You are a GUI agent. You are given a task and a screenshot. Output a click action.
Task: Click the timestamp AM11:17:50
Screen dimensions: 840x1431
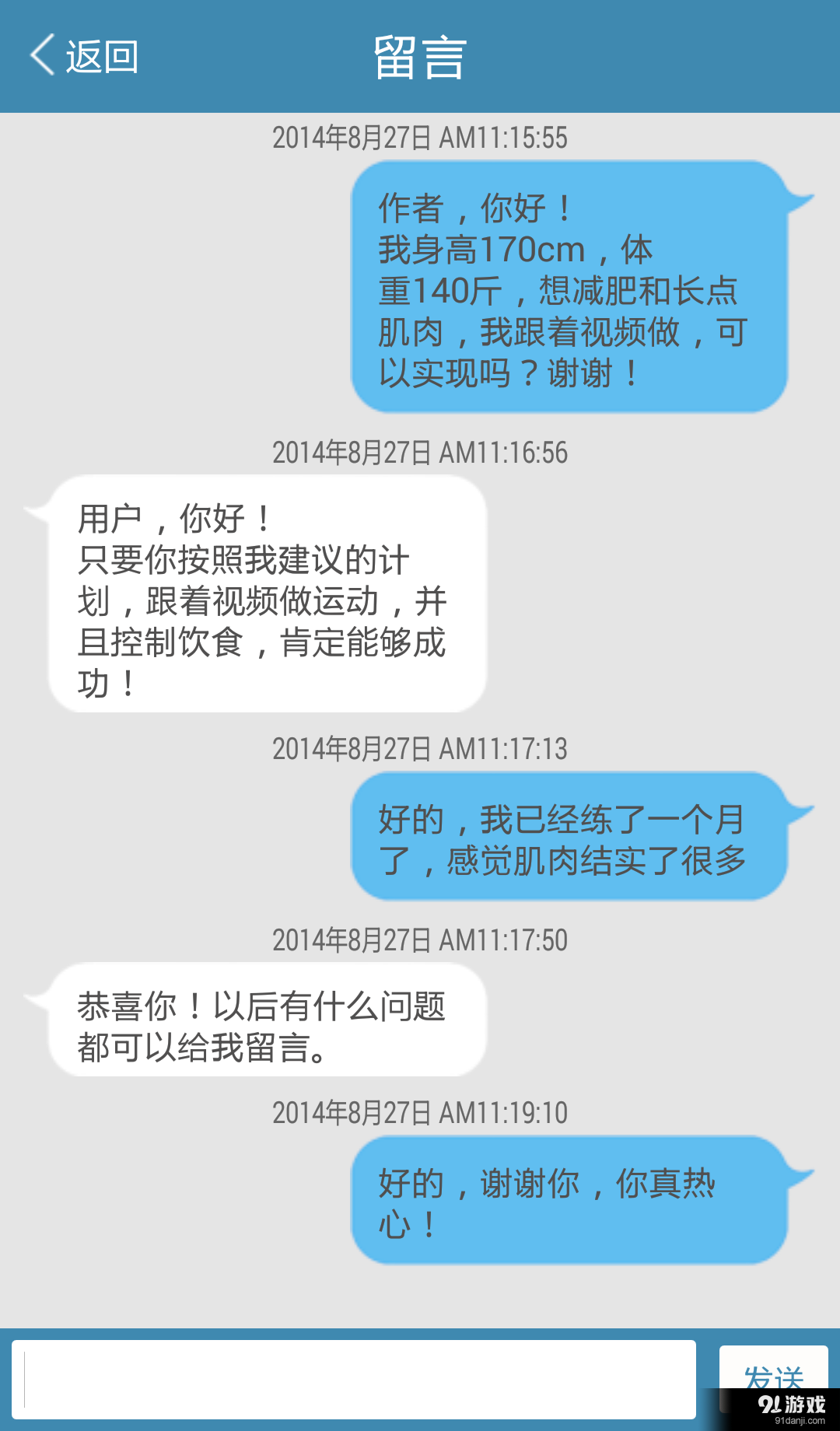click(x=420, y=941)
